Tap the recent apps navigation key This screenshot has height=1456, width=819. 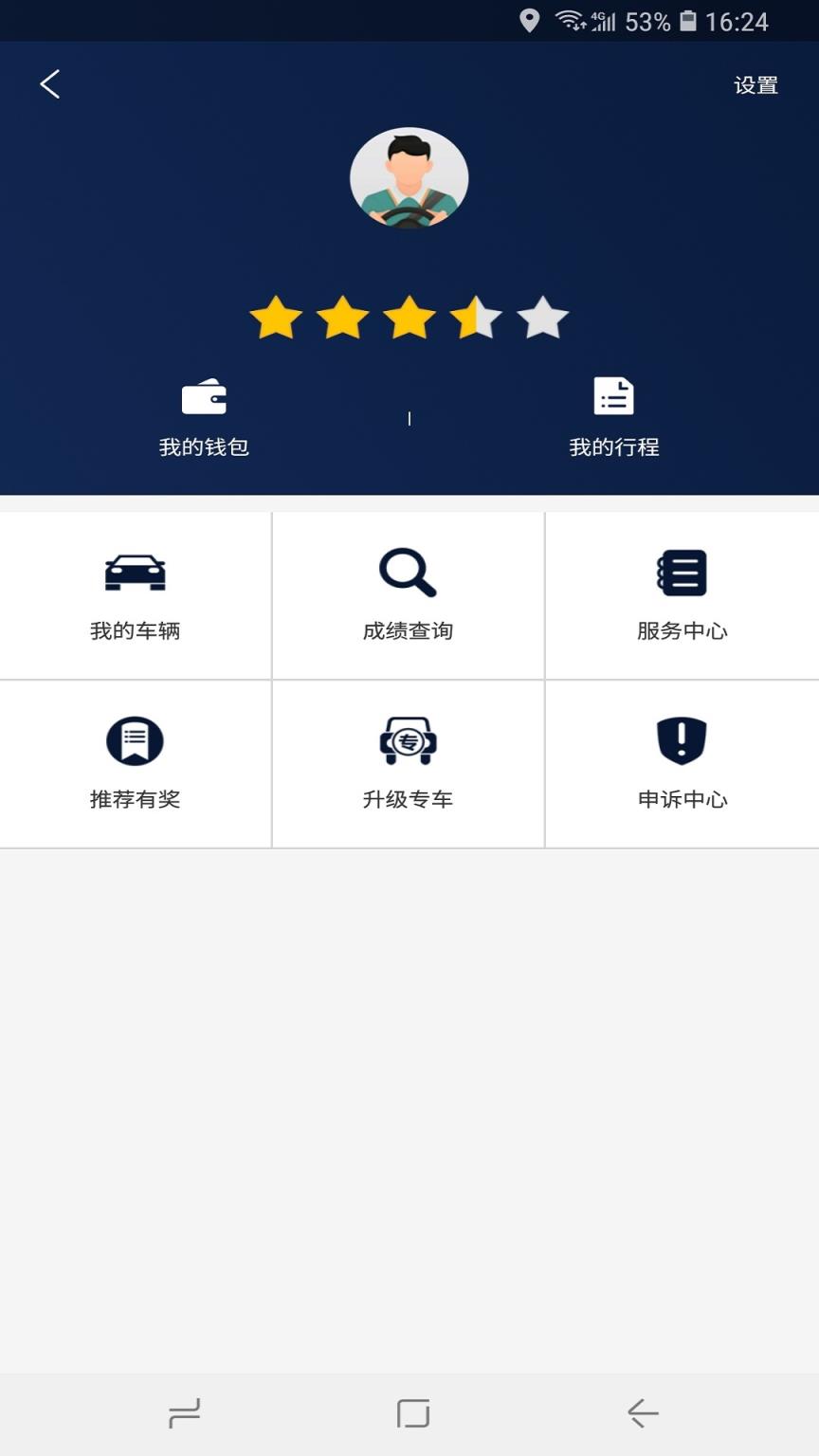pos(185,1411)
